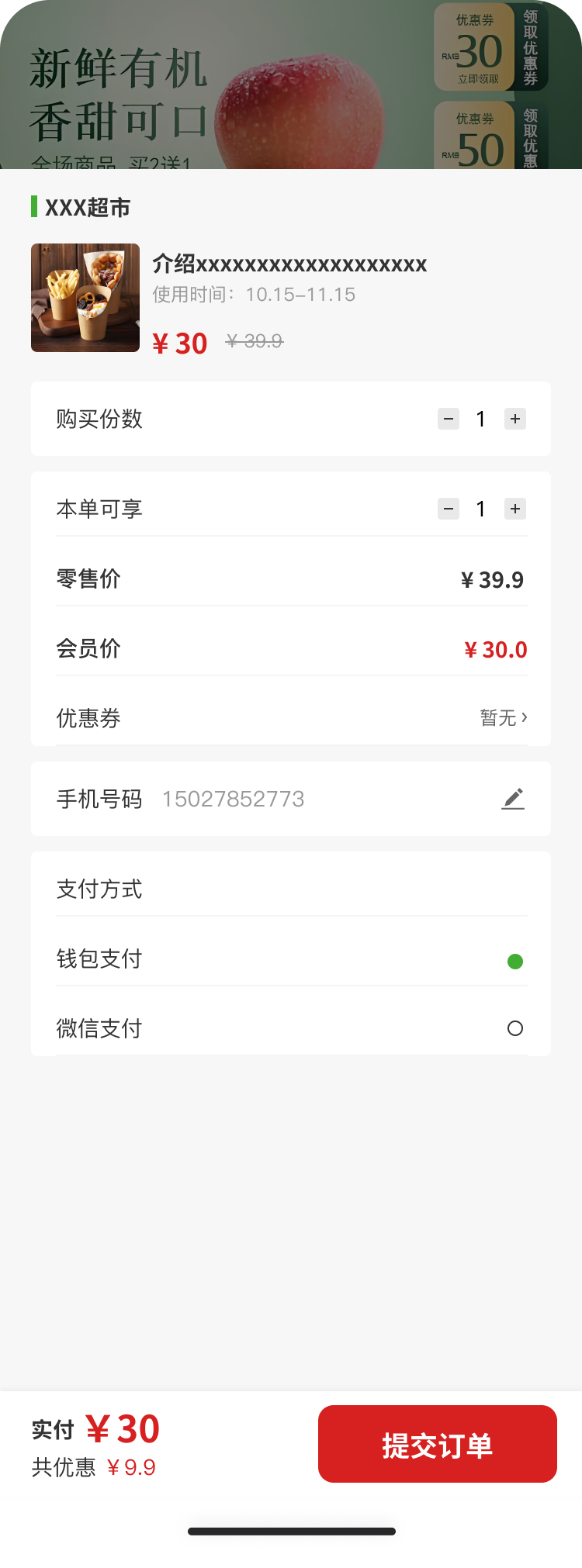Decrease 购买份数 quantity by one

pyautogui.click(x=449, y=419)
